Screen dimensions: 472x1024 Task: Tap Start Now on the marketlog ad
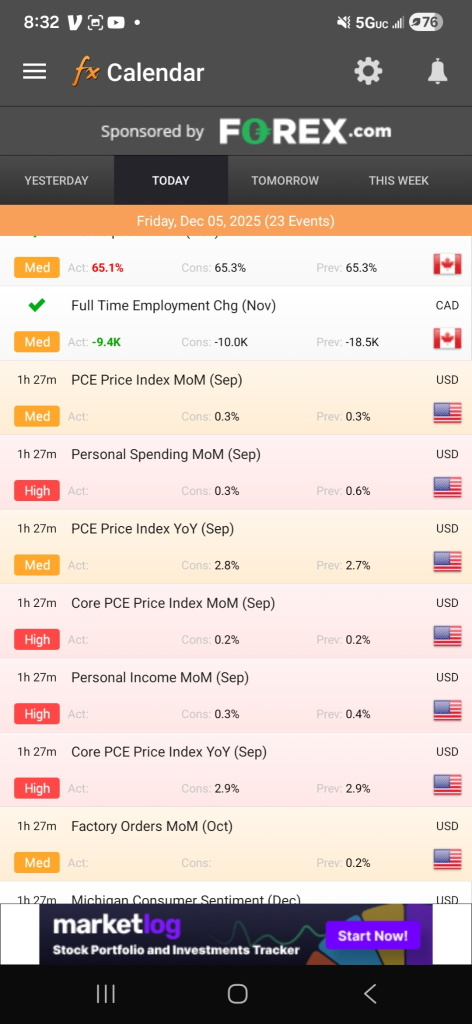[x=372, y=936]
